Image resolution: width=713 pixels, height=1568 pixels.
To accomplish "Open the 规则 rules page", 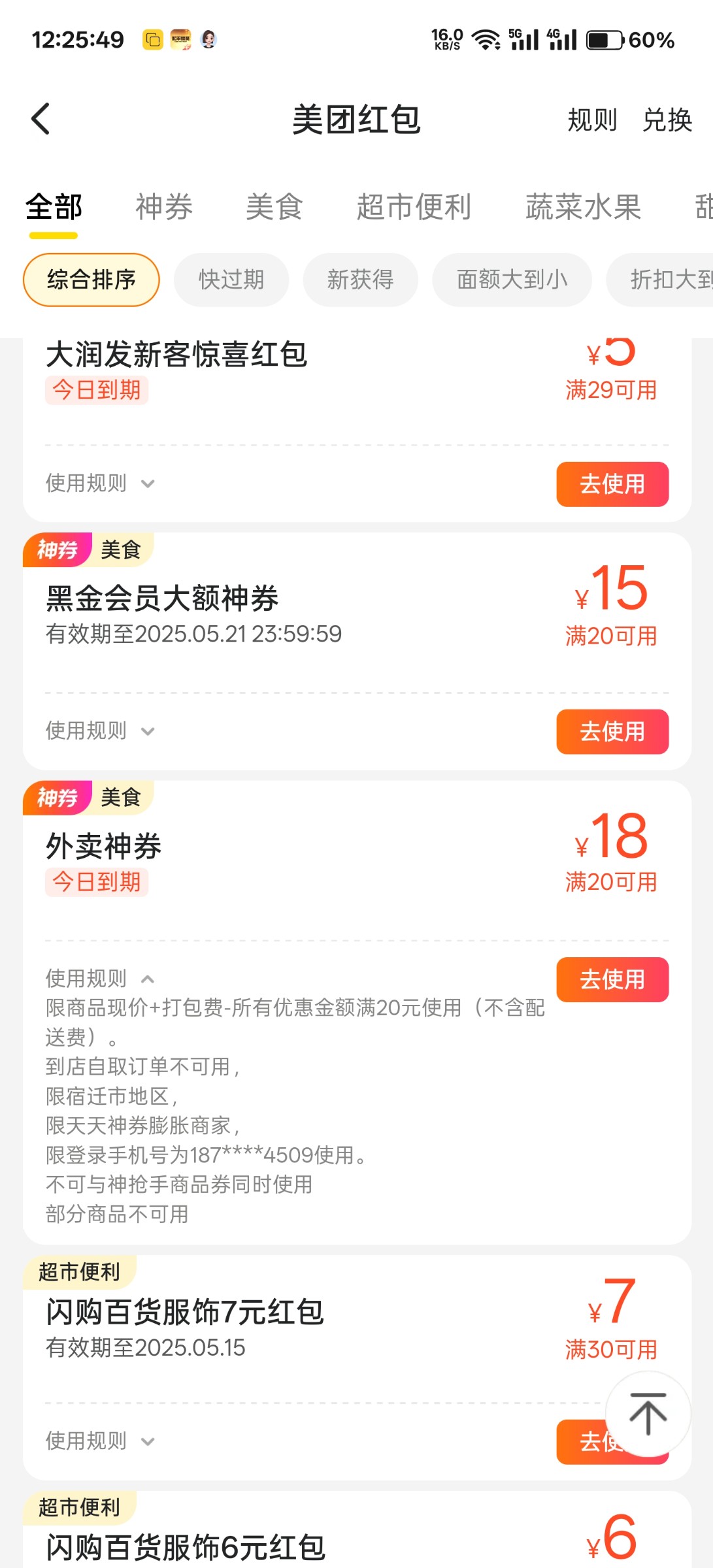I will [x=592, y=120].
